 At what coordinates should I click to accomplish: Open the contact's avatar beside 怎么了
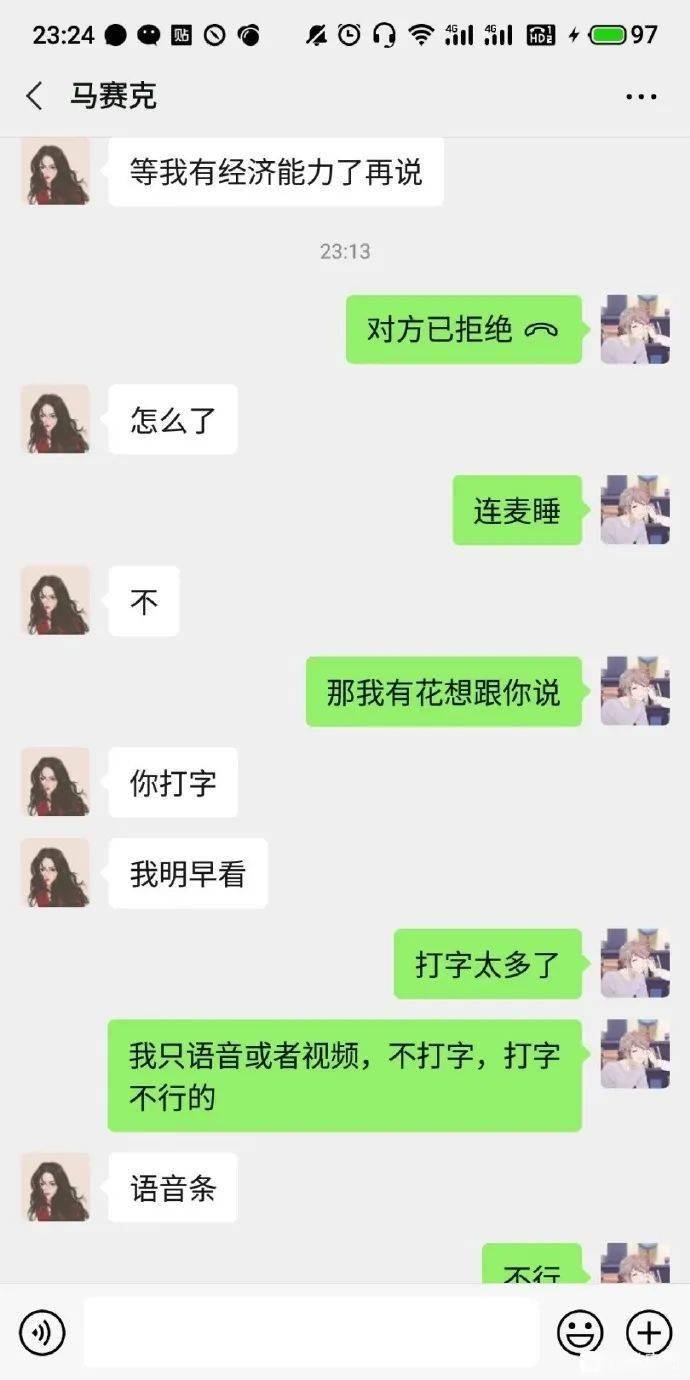56,419
